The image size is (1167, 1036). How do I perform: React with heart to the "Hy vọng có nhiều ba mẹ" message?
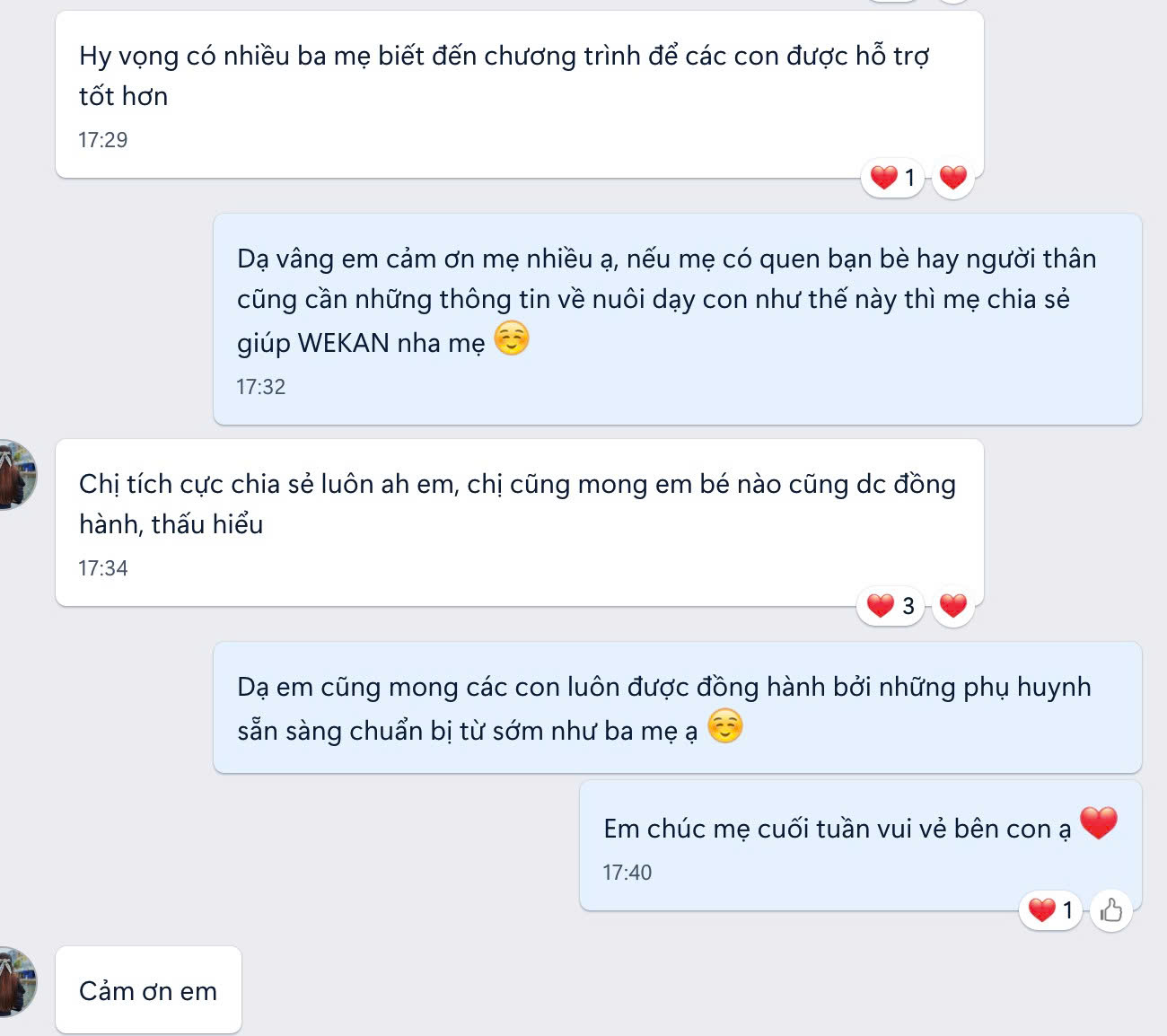952,178
